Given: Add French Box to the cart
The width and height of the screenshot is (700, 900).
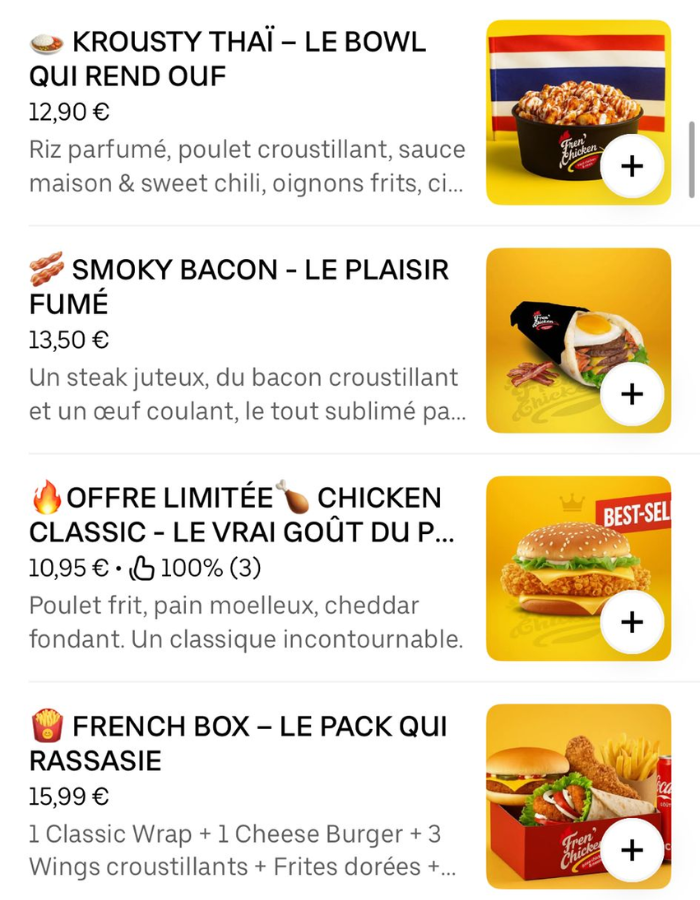Looking at the screenshot, I should [632, 849].
